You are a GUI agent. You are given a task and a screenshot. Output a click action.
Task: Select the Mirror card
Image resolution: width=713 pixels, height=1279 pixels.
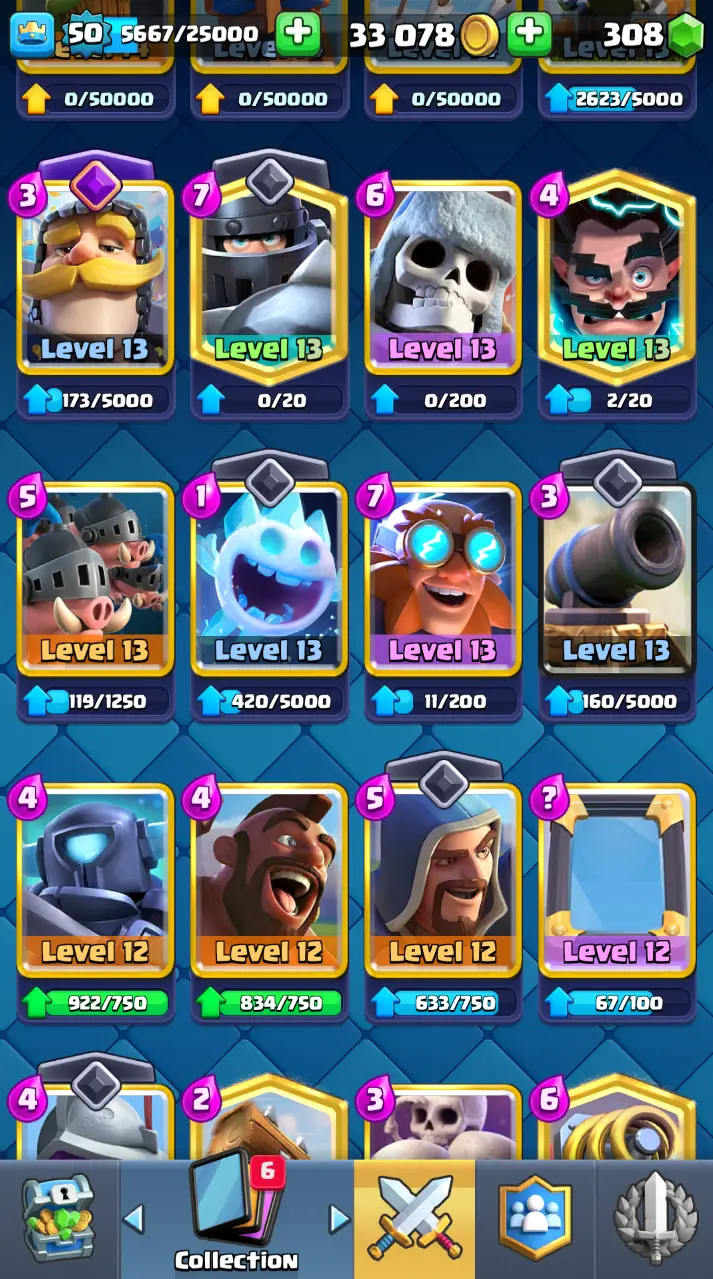point(616,882)
